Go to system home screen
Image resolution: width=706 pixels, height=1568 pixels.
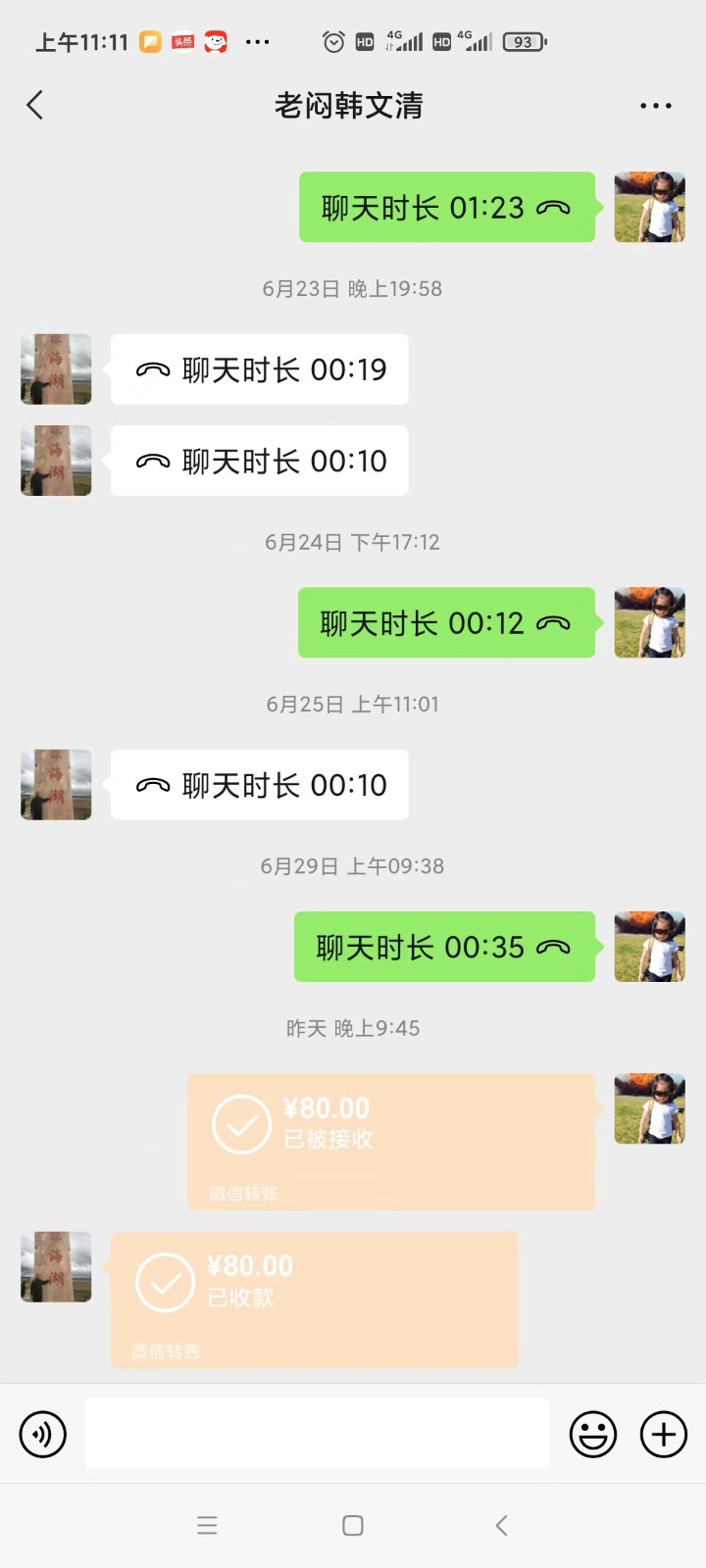pyautogui.click(x=353, y=1525)
